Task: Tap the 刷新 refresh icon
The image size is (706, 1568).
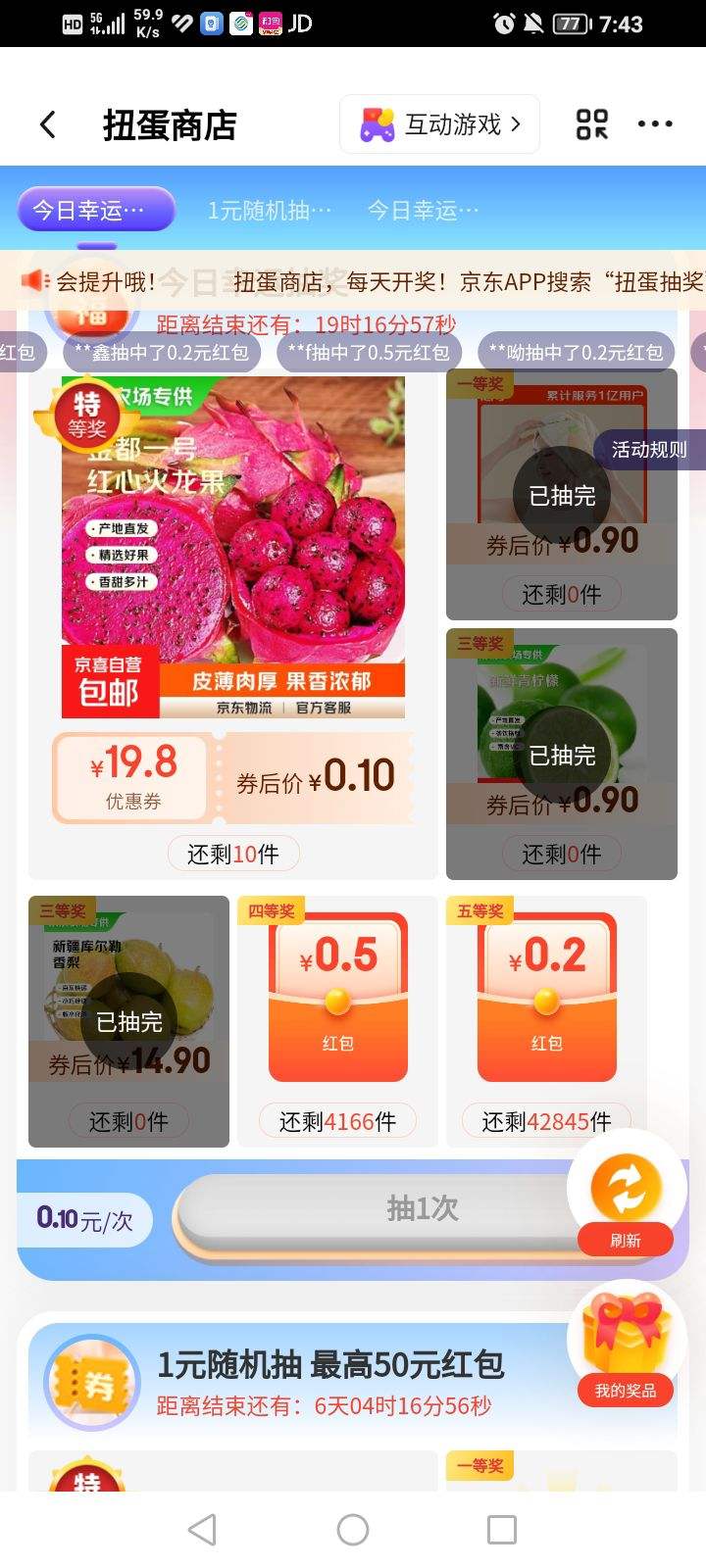Action: click(625, 1187)
